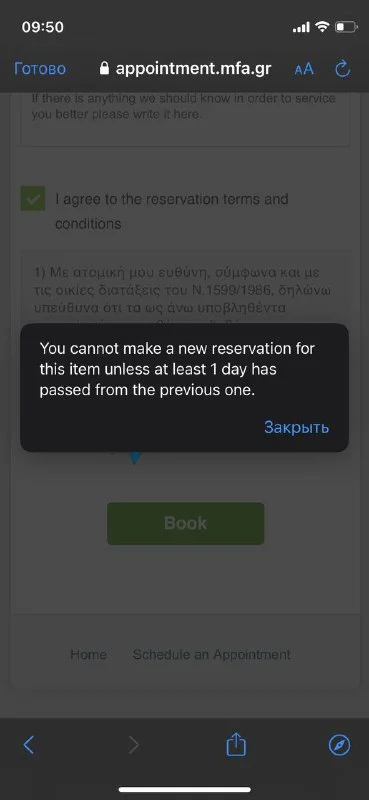
Task: Open the page in Safari compass icon
Action: 339,745
